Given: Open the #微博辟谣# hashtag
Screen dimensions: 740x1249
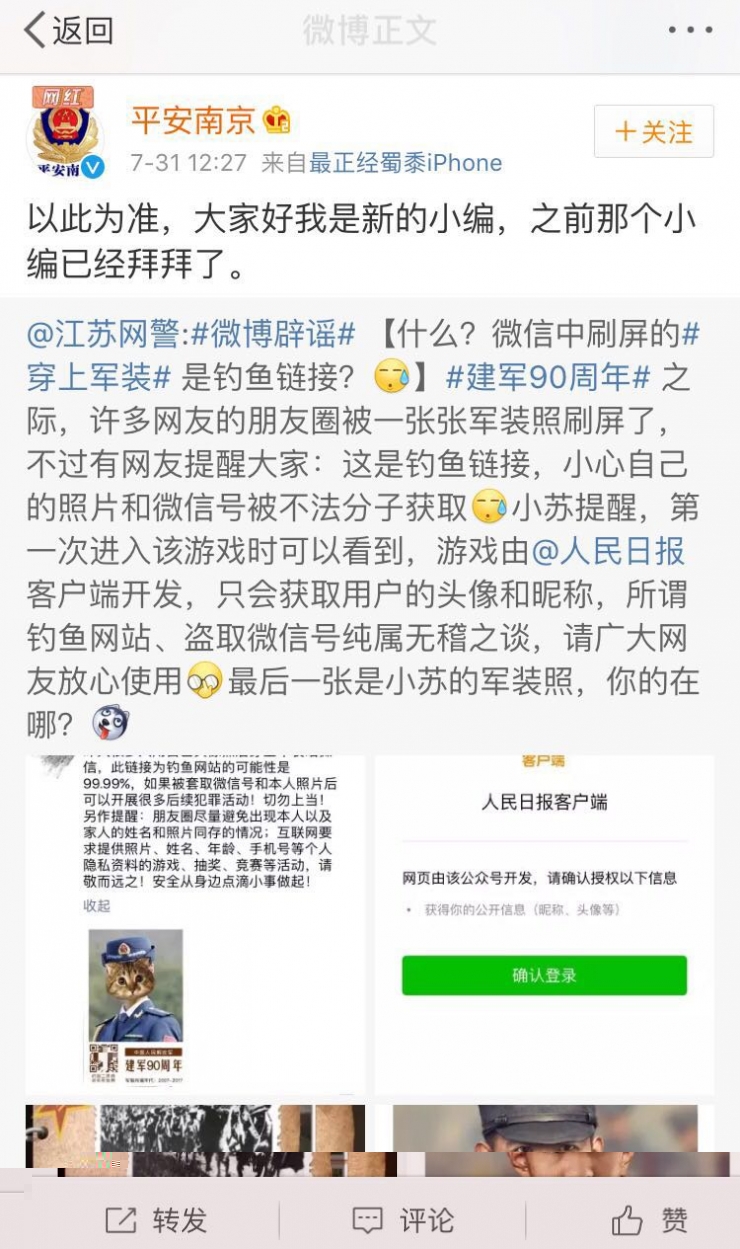Looking at the screenshot, I should click(273, 334).
